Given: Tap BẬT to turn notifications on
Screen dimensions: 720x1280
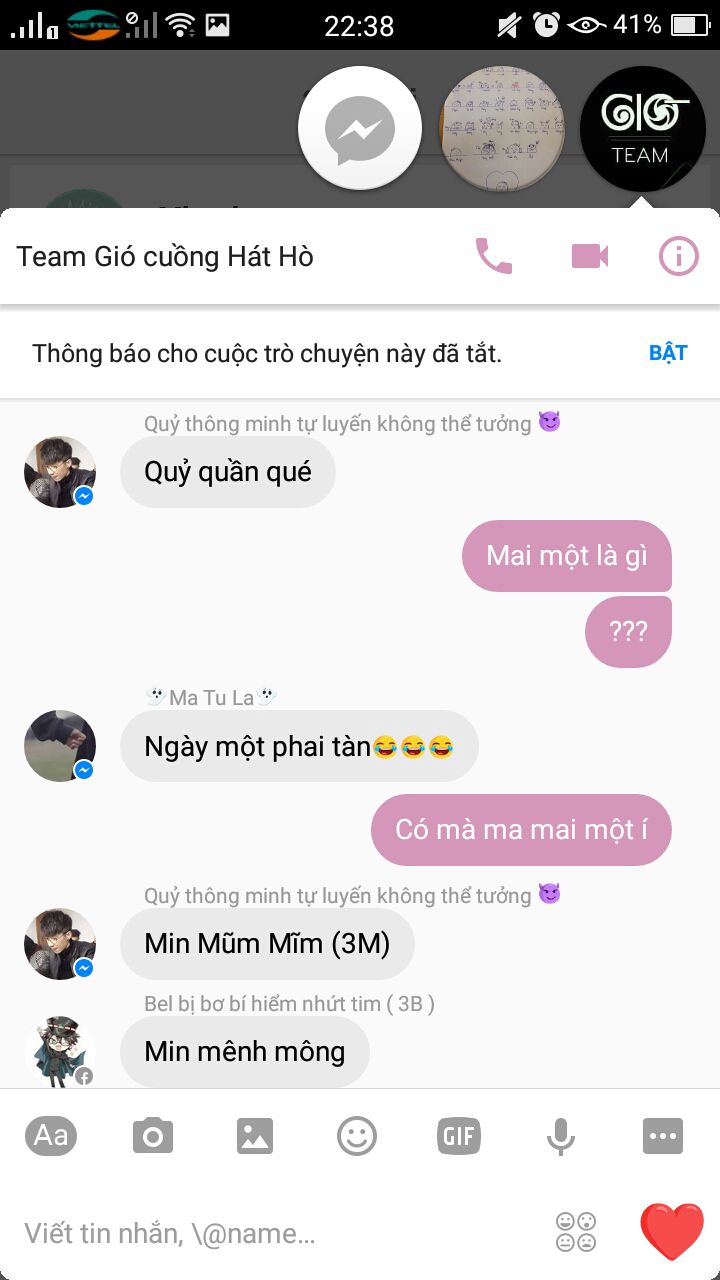Looking at the screenshot, I should coord(668,353).
